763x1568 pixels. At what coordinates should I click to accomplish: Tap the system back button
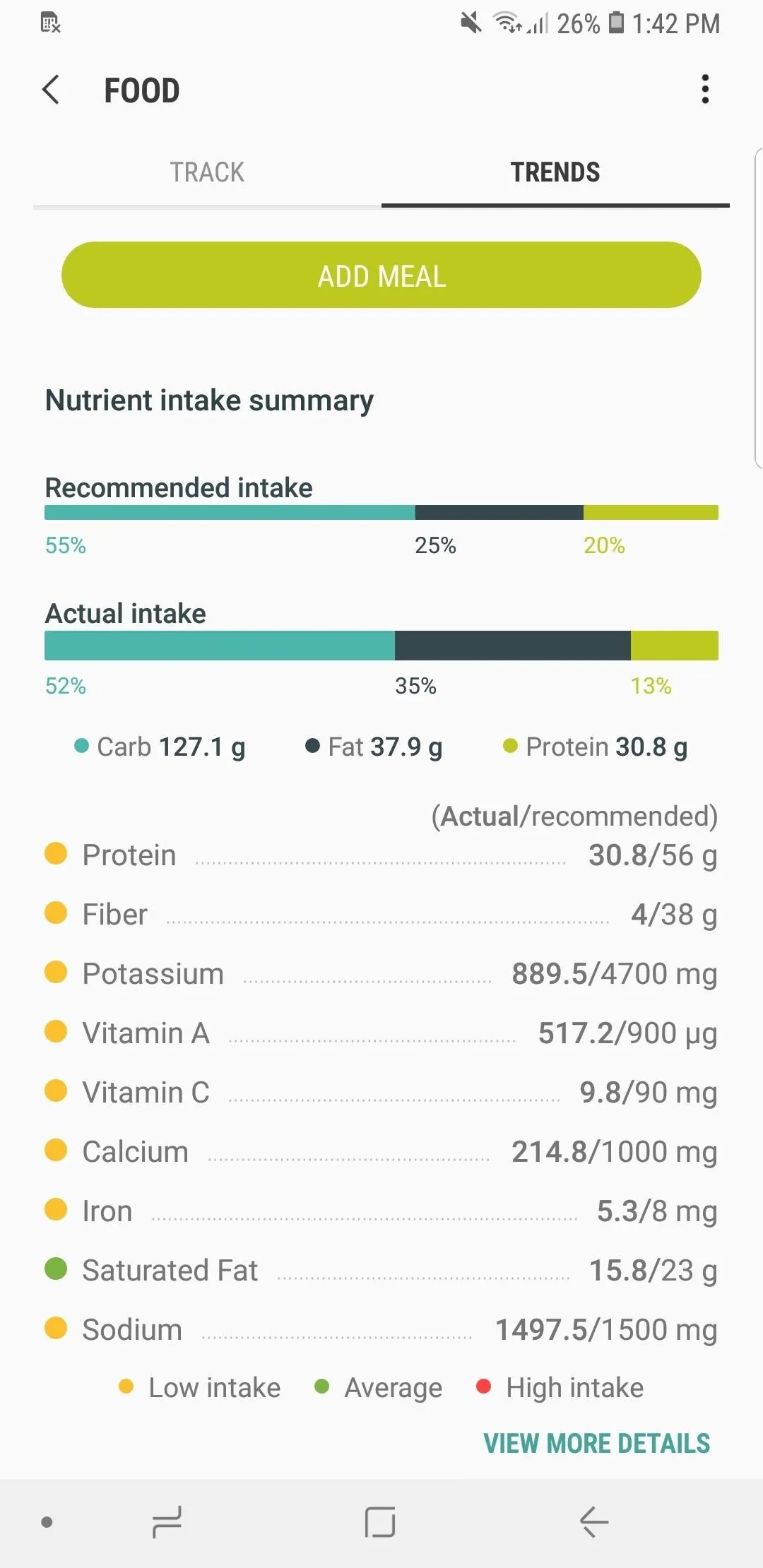pos(594,1521)
